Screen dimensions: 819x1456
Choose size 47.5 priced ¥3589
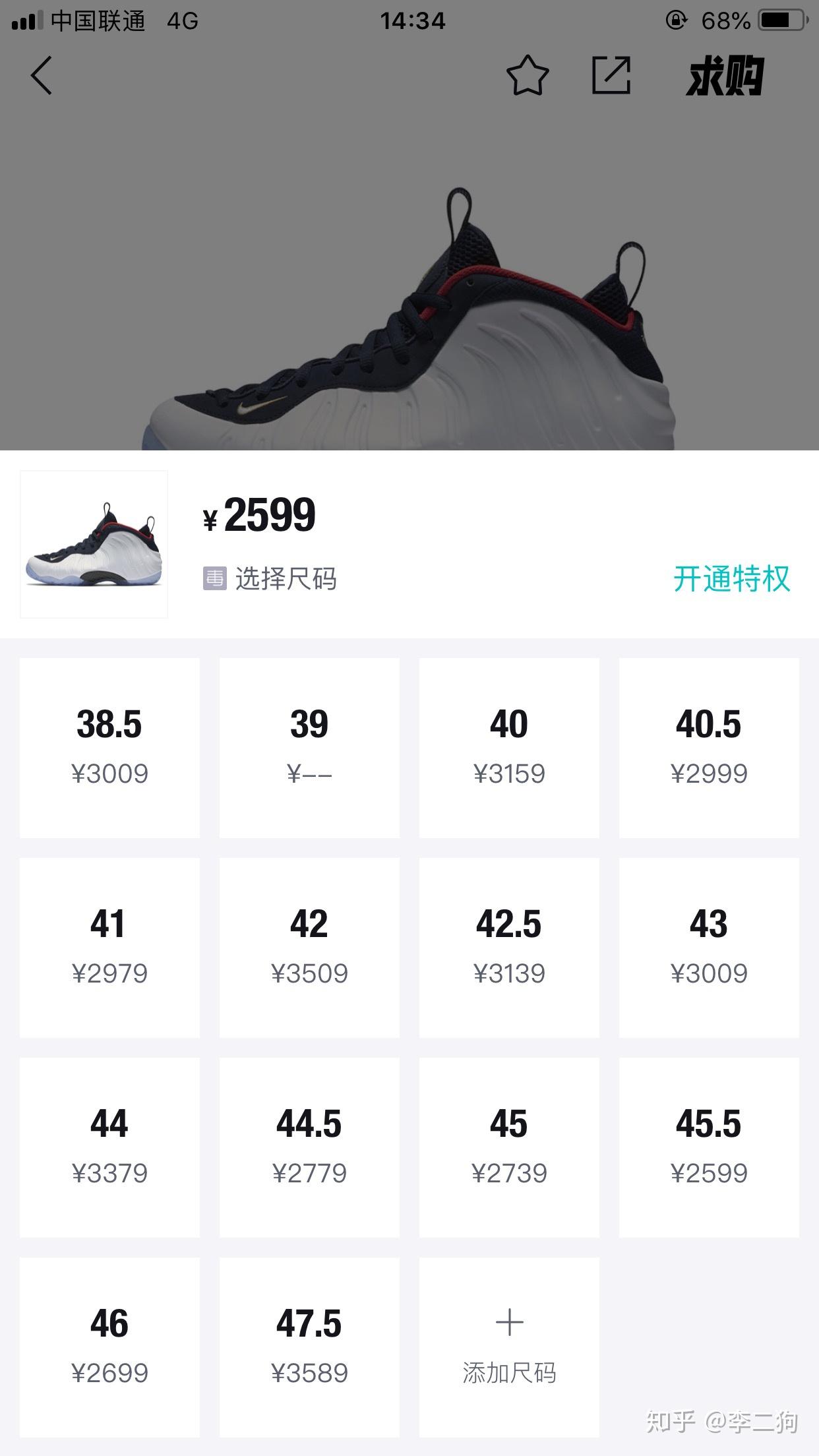coord(309,1347)
